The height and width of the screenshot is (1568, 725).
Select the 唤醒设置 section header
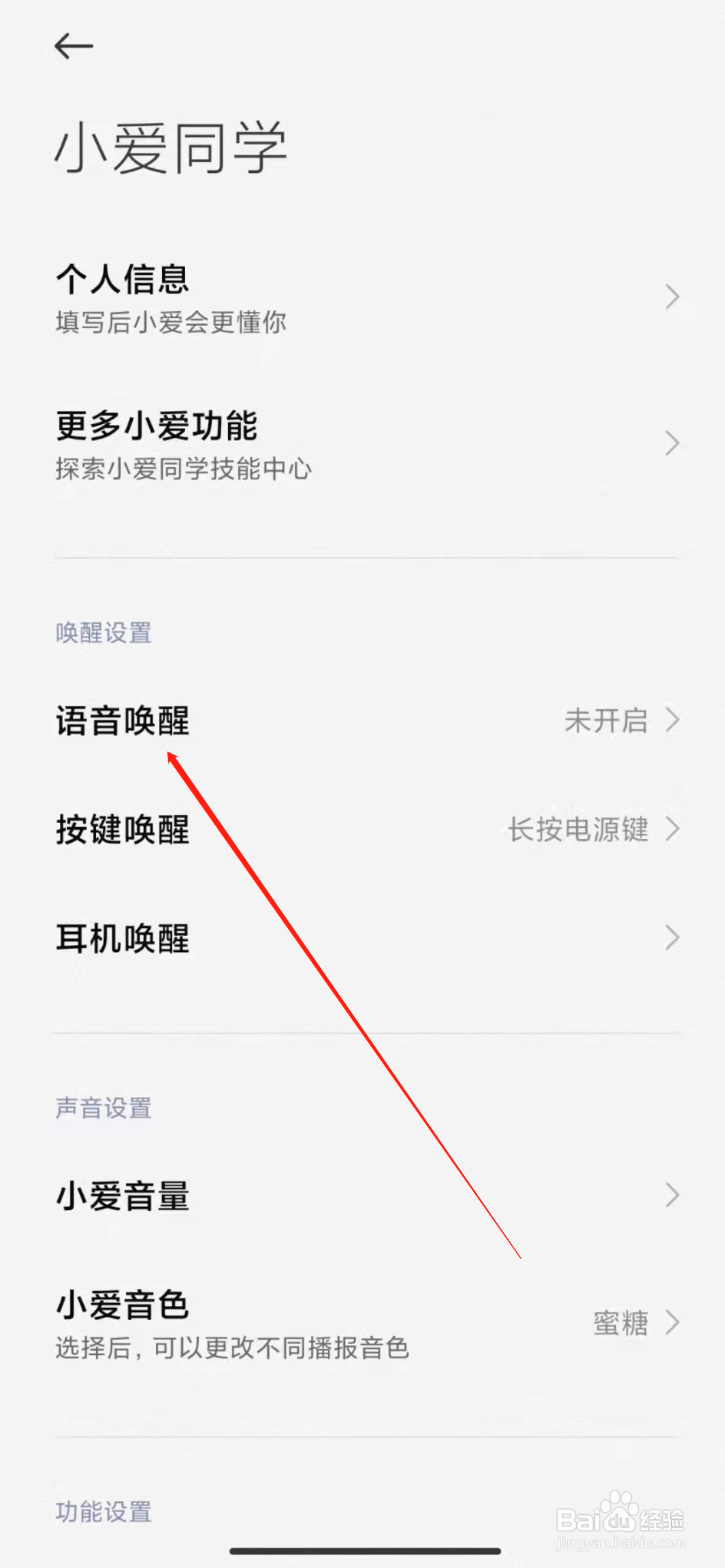click(x=104, y=633)
